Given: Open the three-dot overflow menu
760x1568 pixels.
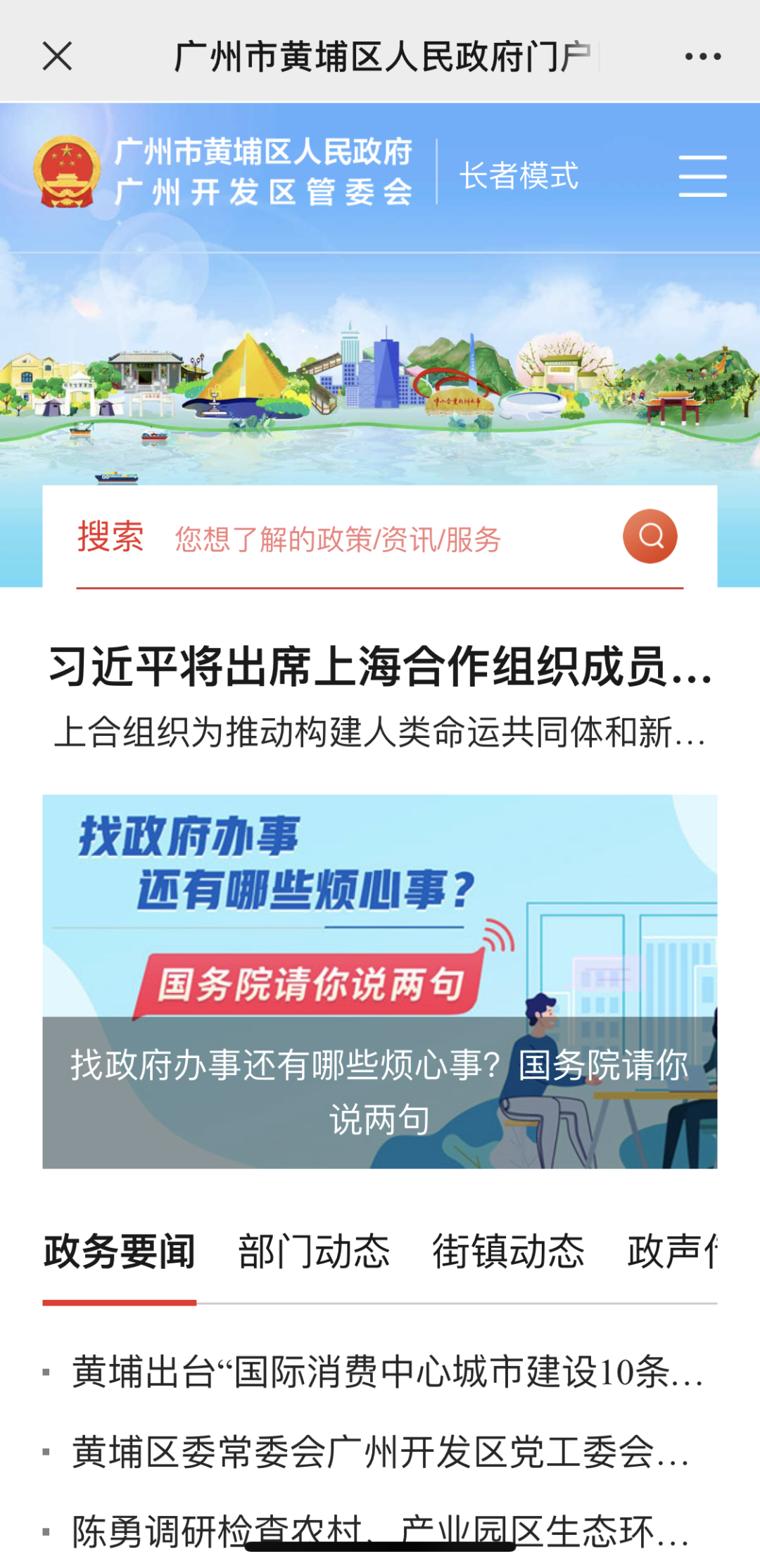Looking at the screenshot, I should click(702, 56).
